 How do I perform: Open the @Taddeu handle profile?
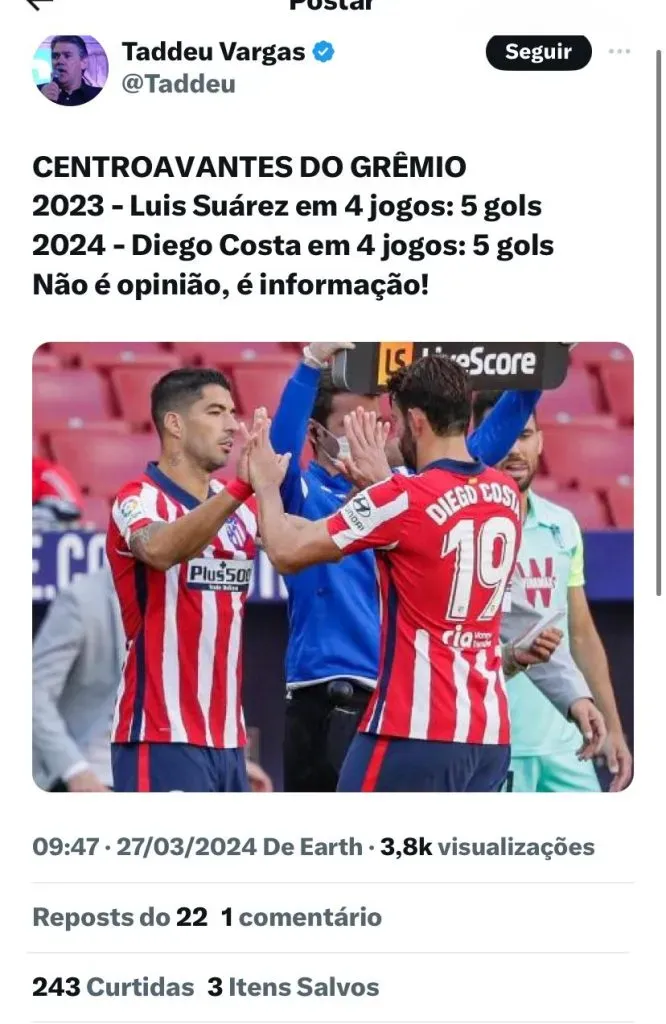pos(178,85)
